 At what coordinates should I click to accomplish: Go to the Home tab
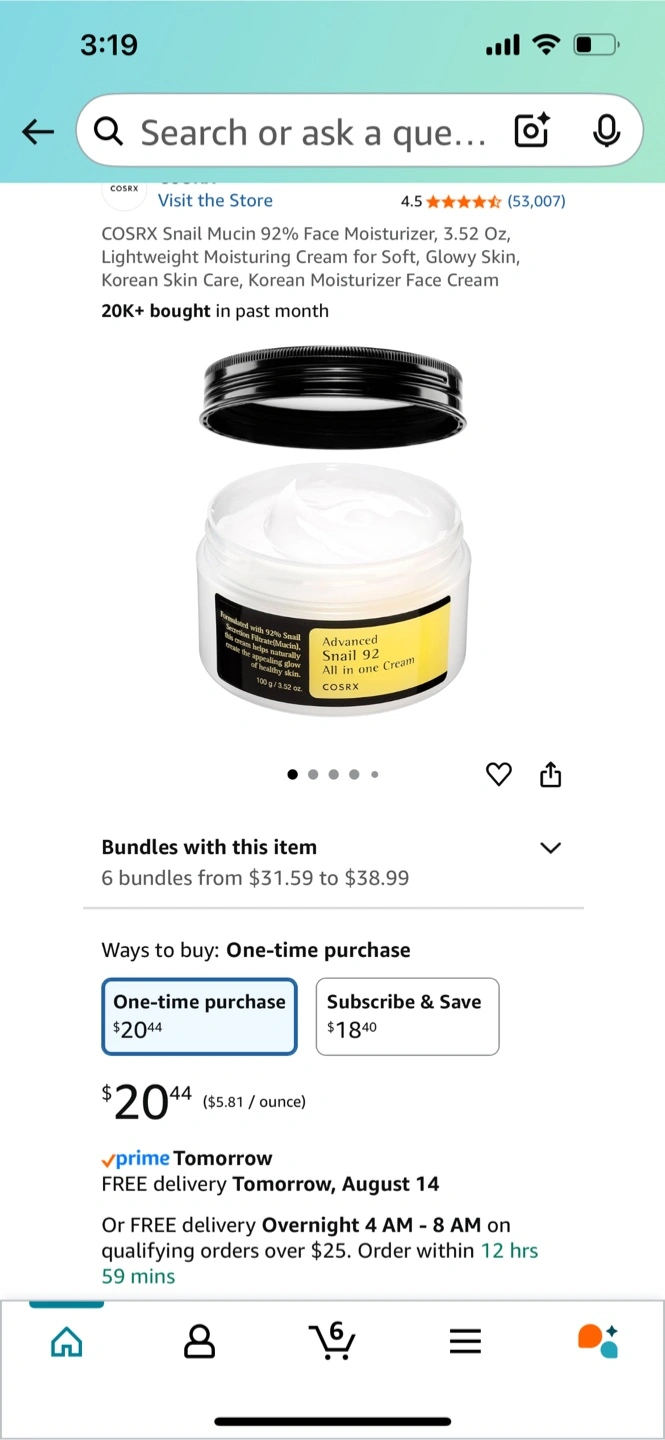point(66,1341)
